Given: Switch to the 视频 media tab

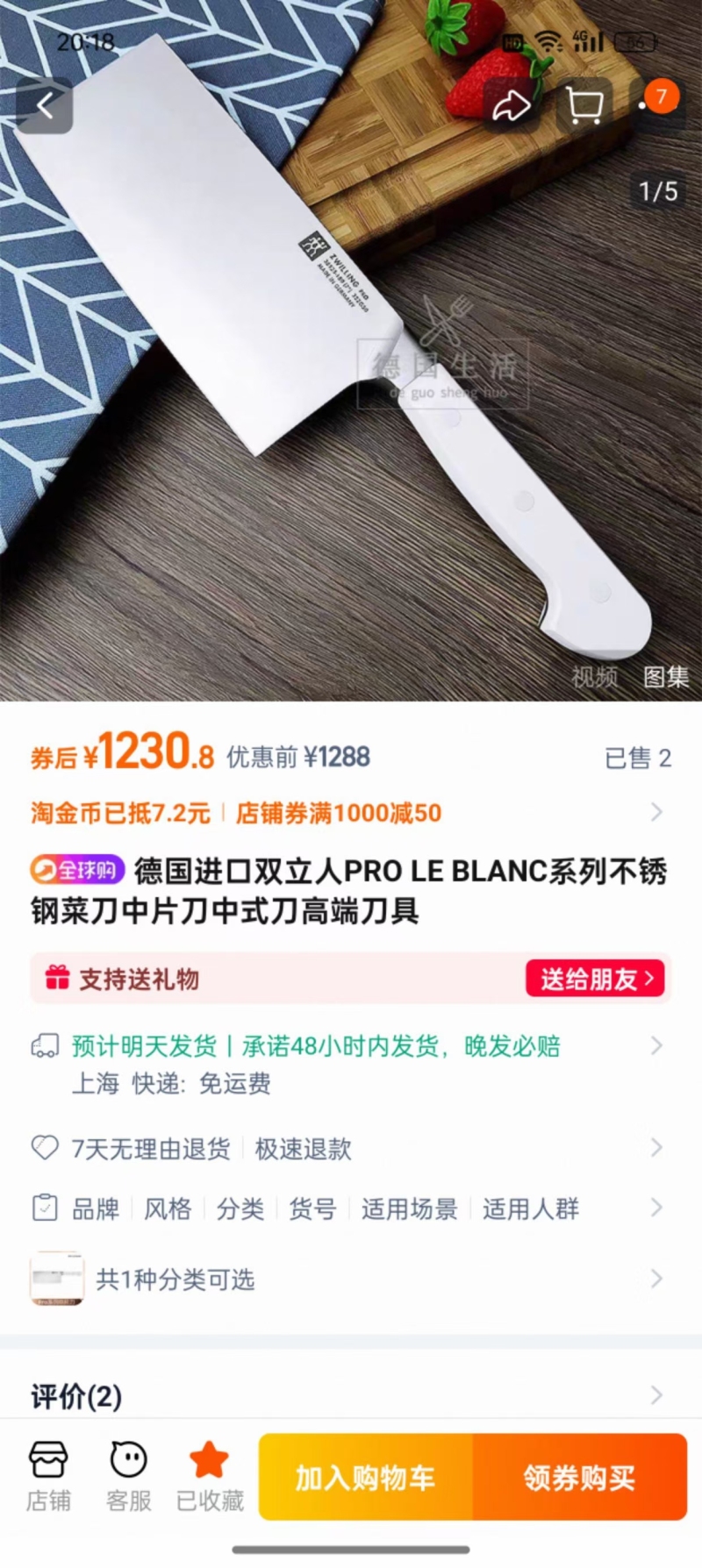Looking at the screenshot, I should pyautogui.click(x=594, y=676).
